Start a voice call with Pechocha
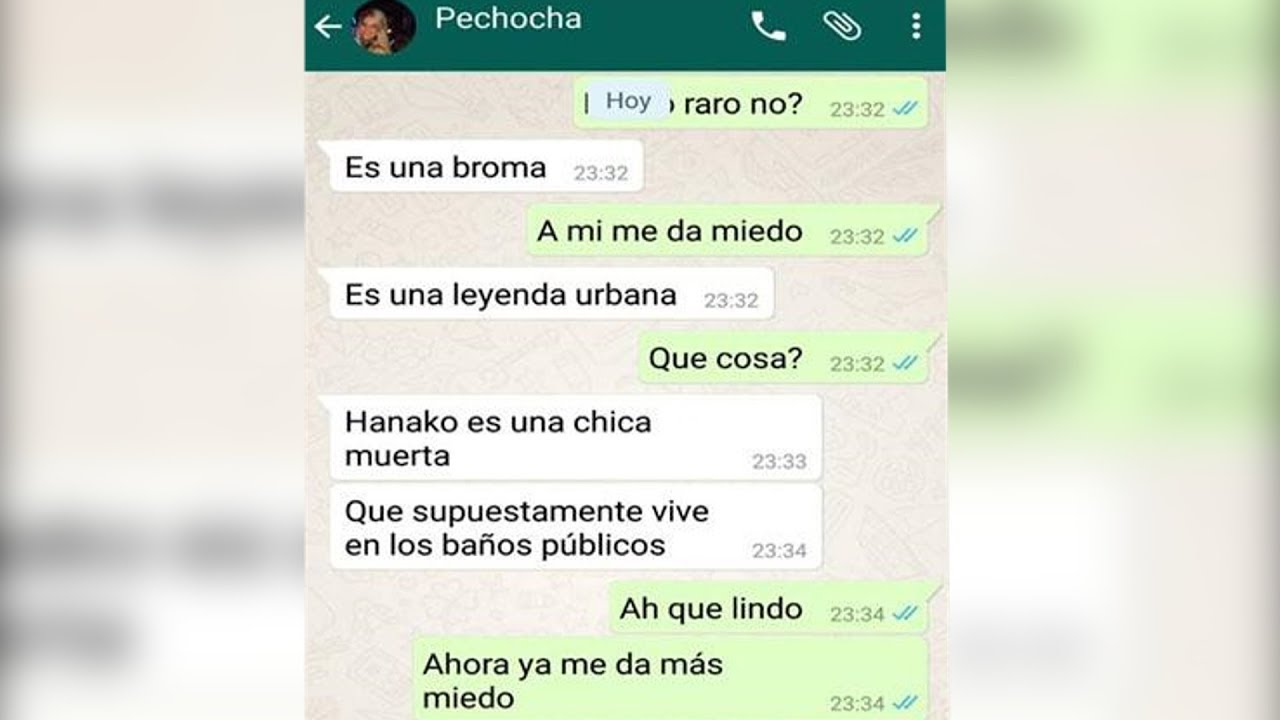 (x=768, y=27)
